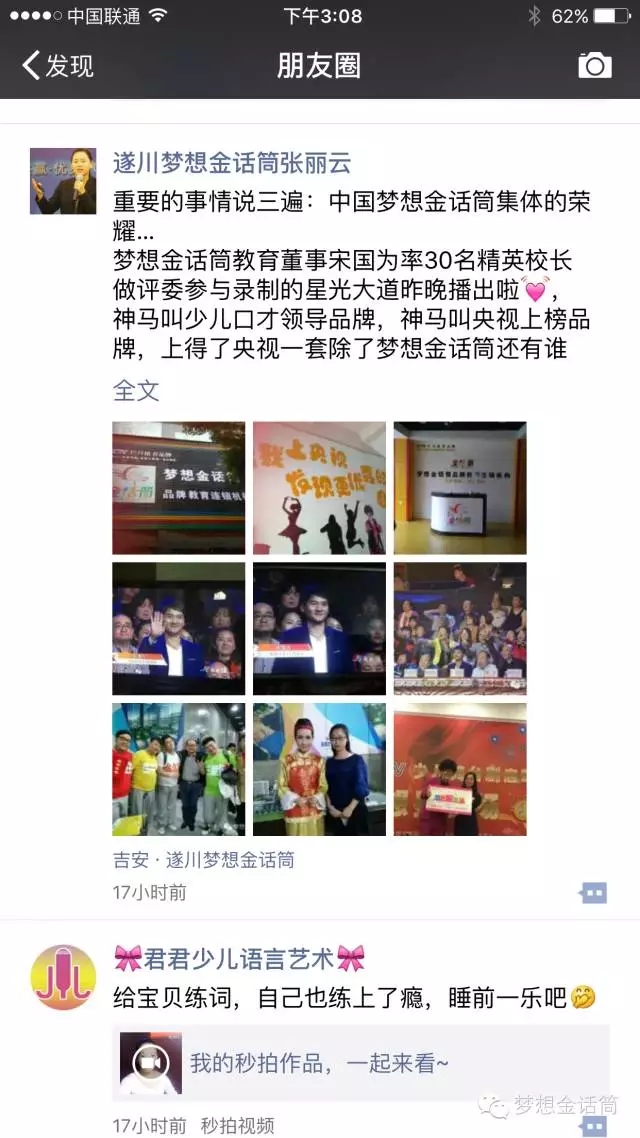The width and height of the screenshot is (640, 1138).
Task: Open the red stage backdrop photo
Action: 460,769
